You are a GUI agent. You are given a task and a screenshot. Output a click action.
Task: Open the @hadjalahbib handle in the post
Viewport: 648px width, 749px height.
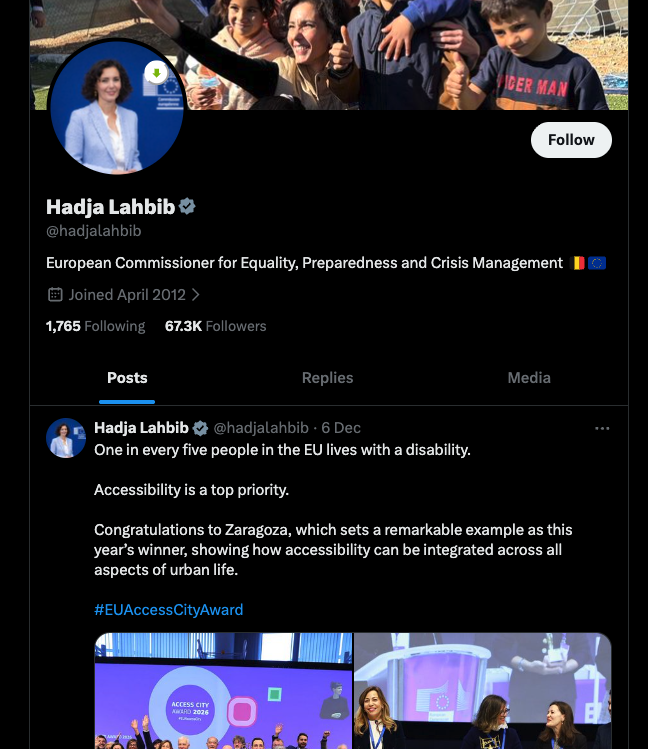[x=262, y=428]
